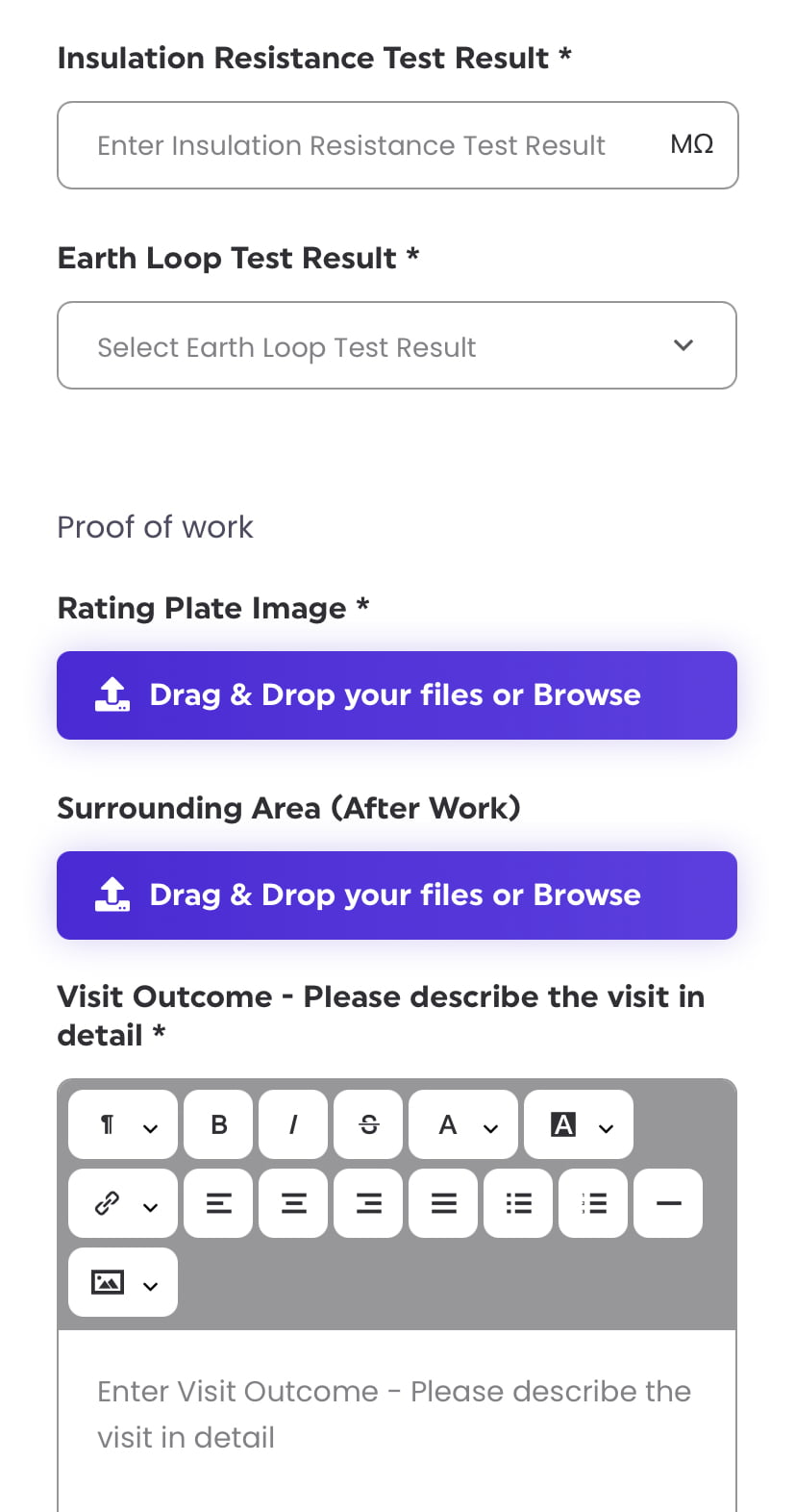Screen dimensions: 795x1512
Task: Browse files for Rating Plate Image
Action: tap(397, 694)
